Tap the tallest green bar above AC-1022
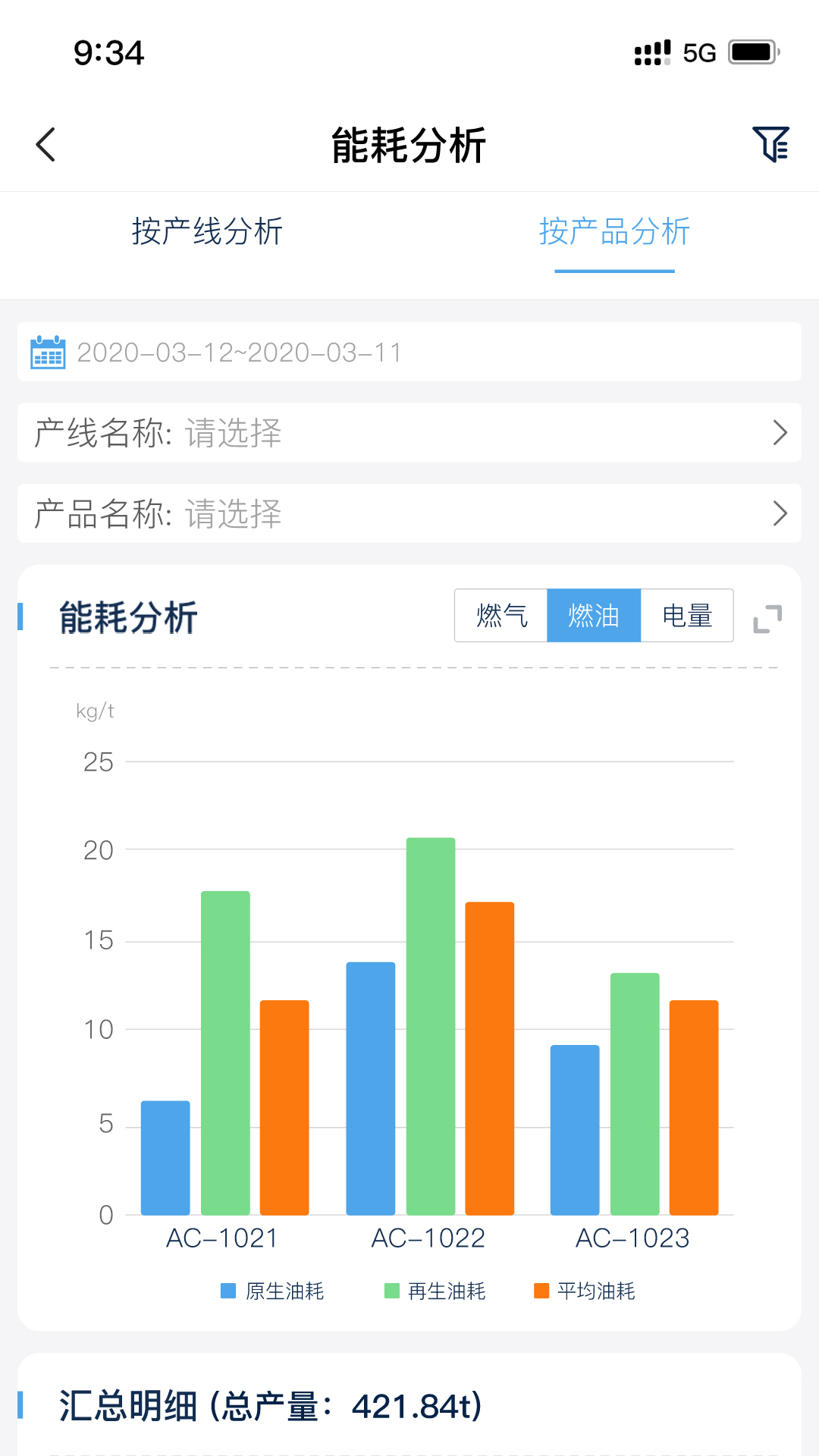This screenshot has width=819, height=1456. click(x=429, y=1024)
